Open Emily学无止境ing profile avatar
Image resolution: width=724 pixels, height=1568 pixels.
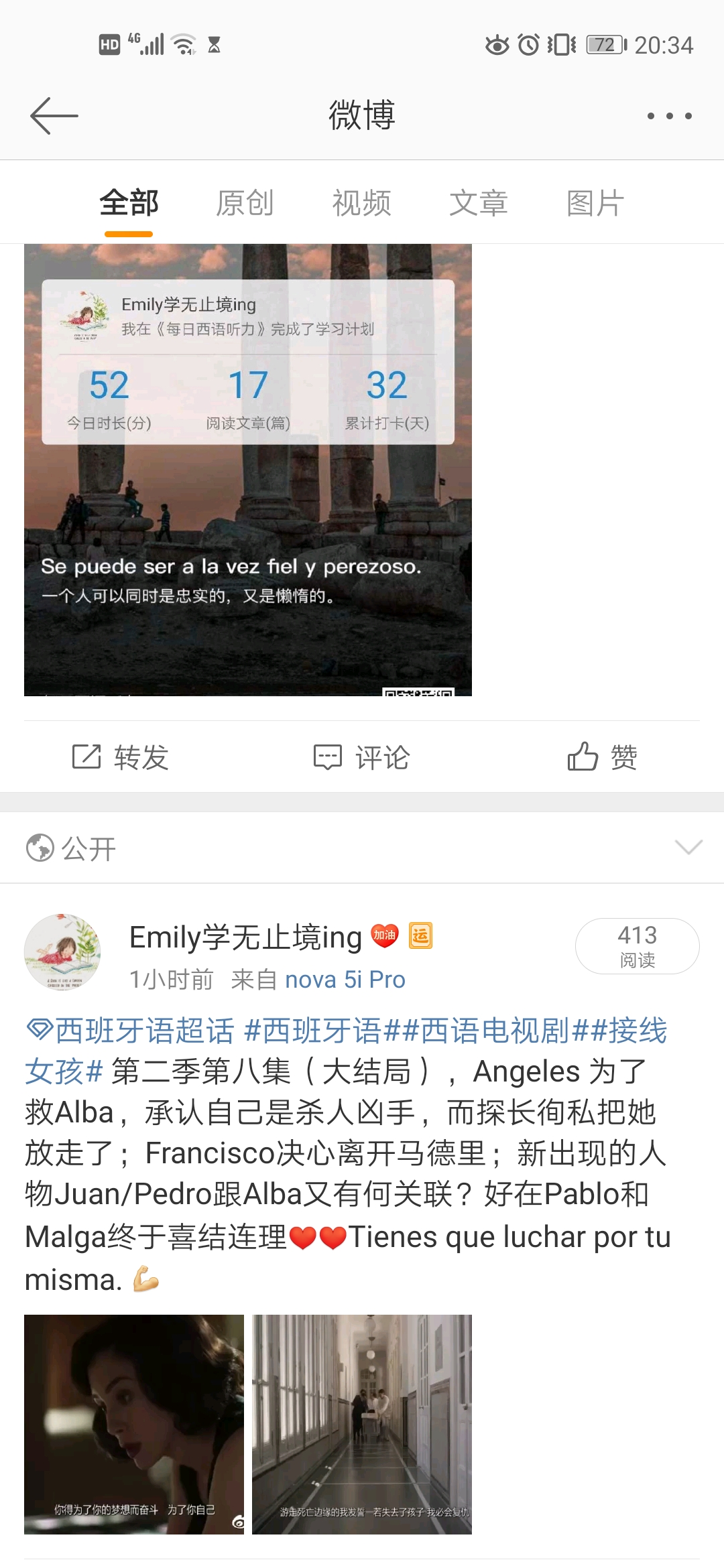tap(62, 952)
